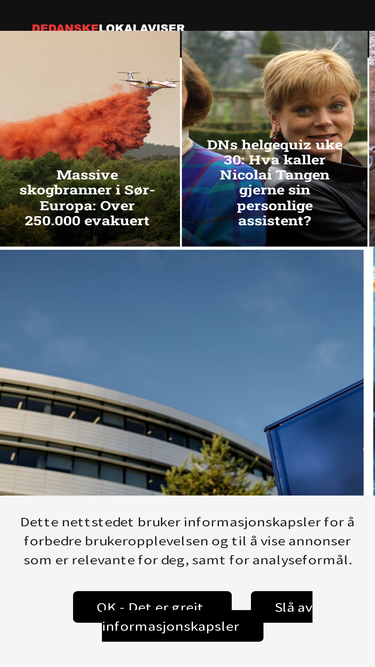The width and height of the screenshot is (375, 667).
Task: Open the forest fires in Sør-Europa article
Action: (90, 139)
